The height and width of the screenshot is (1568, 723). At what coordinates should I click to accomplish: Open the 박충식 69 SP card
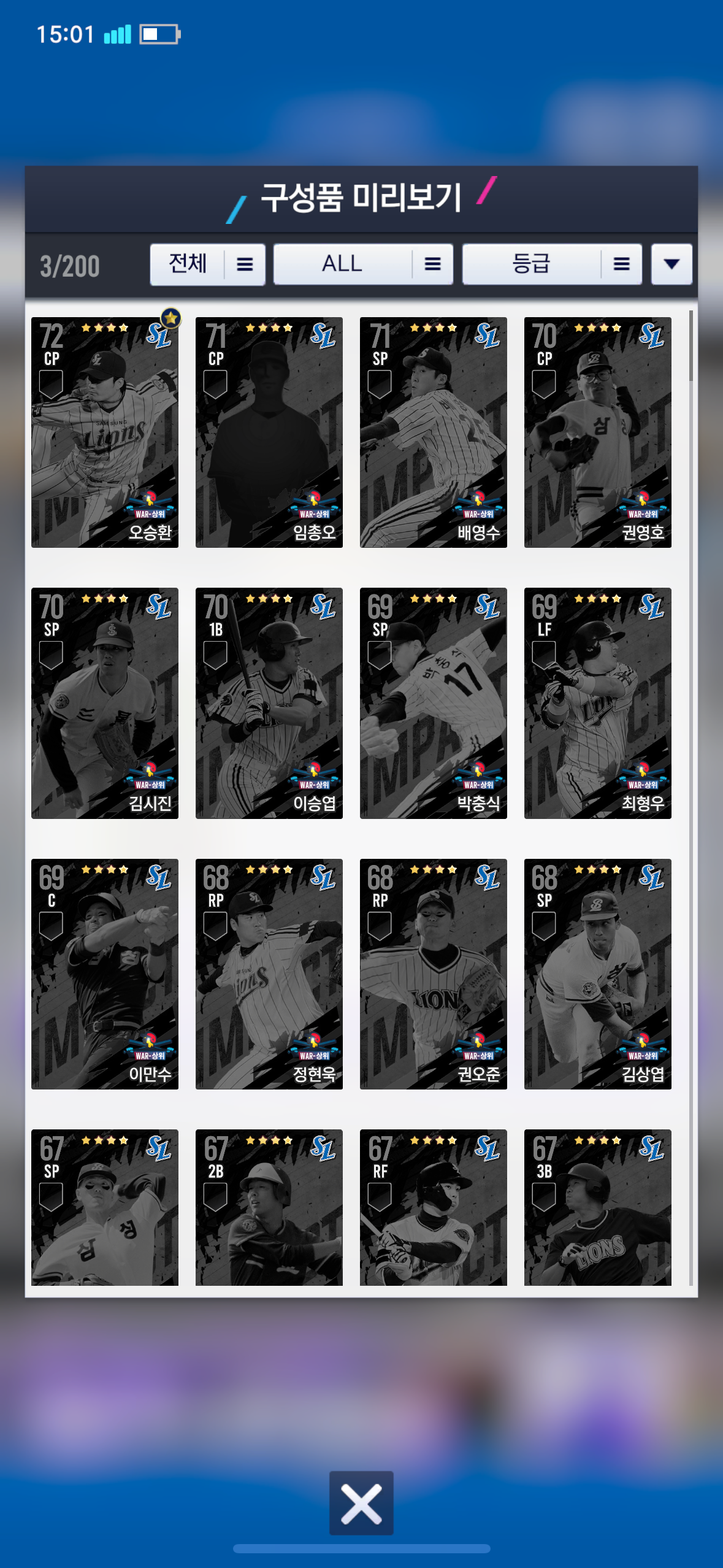click(x=433, y=703)
